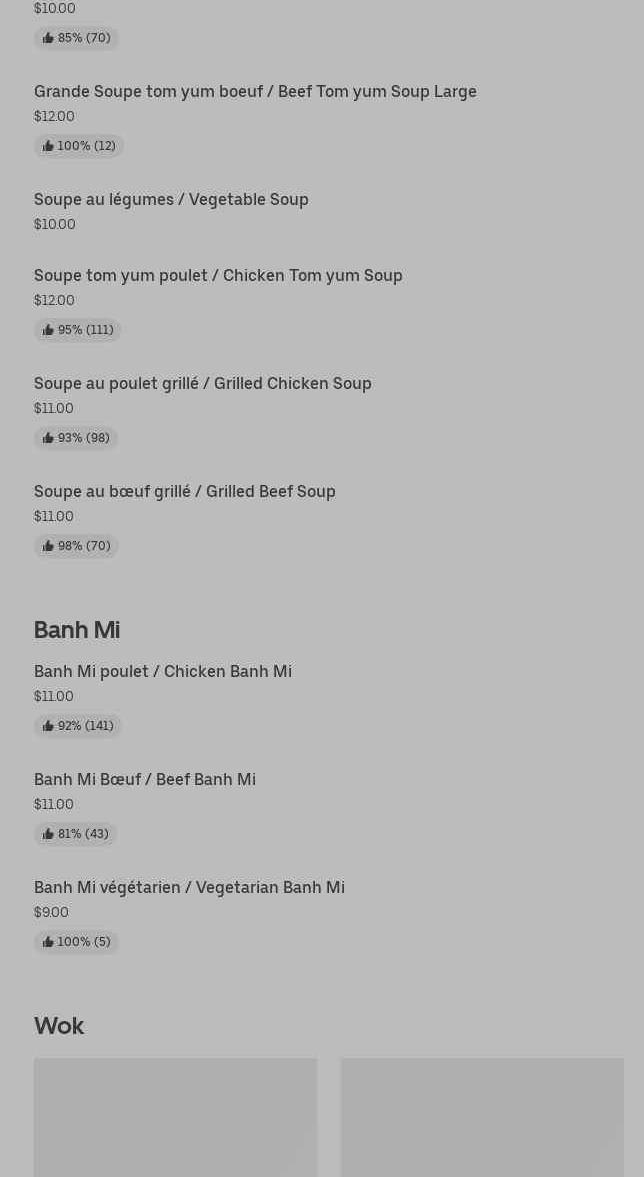
Task: Select Banh Mi Bœuf / Beef Banh Mi
Action: [x=145, y=780]
